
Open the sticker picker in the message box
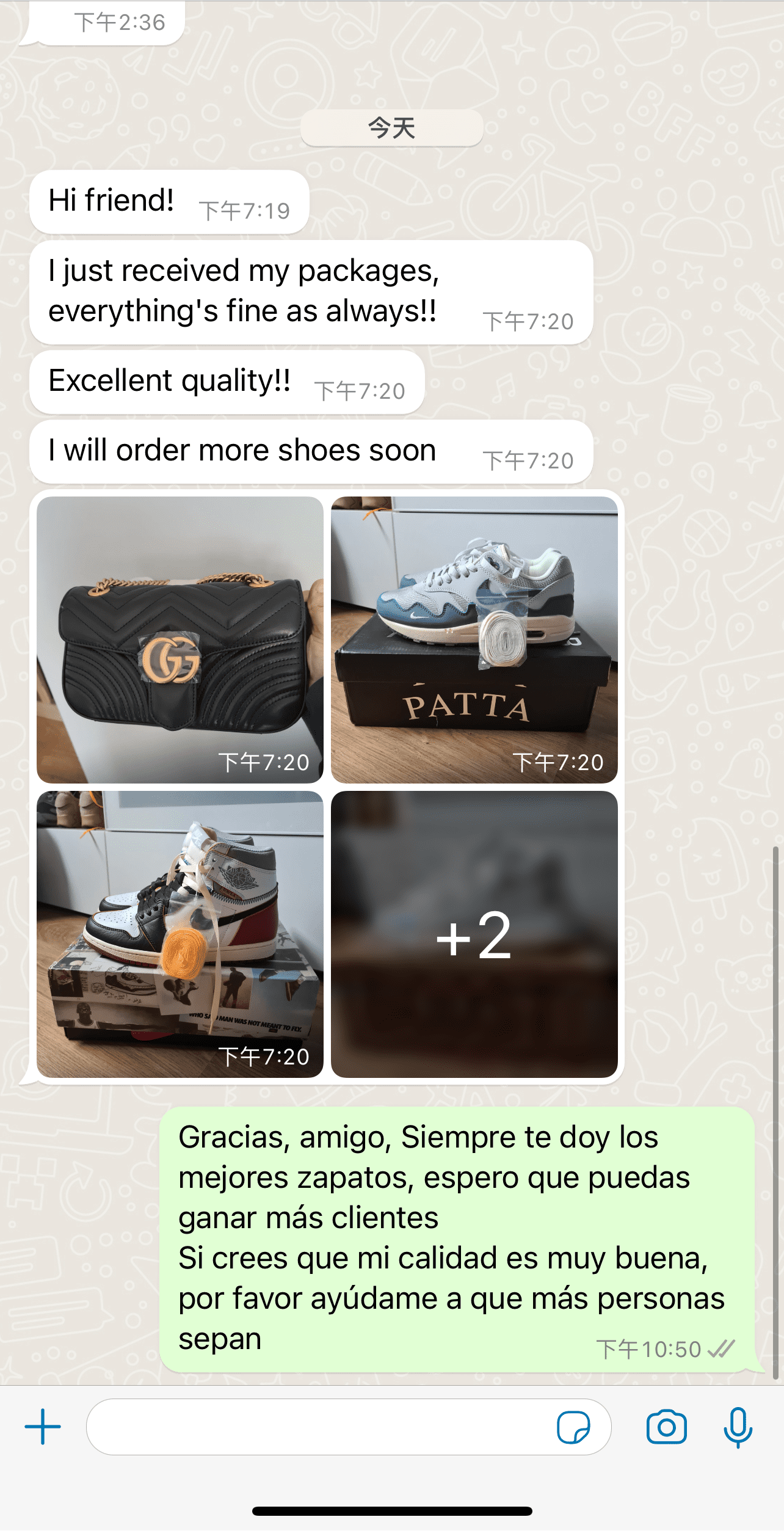(573, 1427)
